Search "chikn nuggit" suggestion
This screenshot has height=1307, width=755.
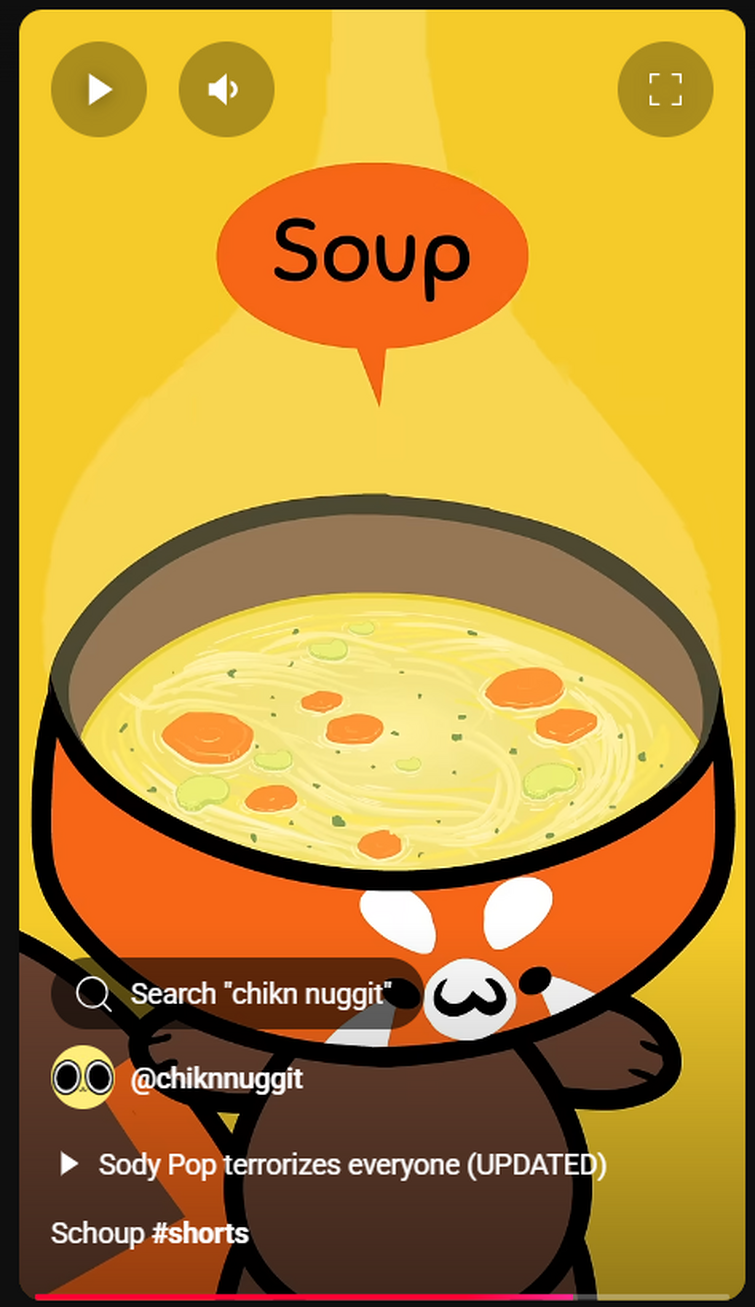point(238,994)
